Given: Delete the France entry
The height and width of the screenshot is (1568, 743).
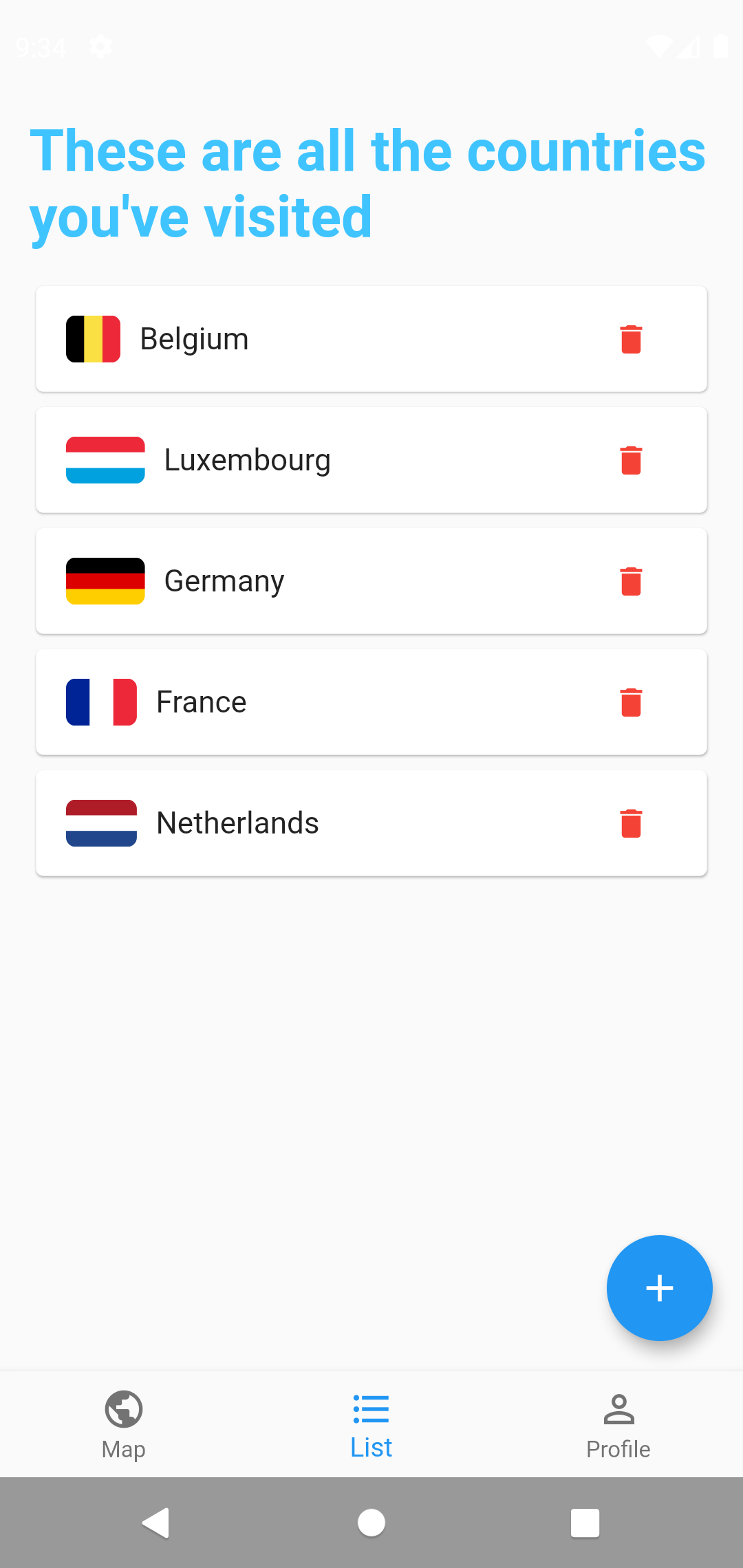Looking at the screenshot, I should 631,702.
